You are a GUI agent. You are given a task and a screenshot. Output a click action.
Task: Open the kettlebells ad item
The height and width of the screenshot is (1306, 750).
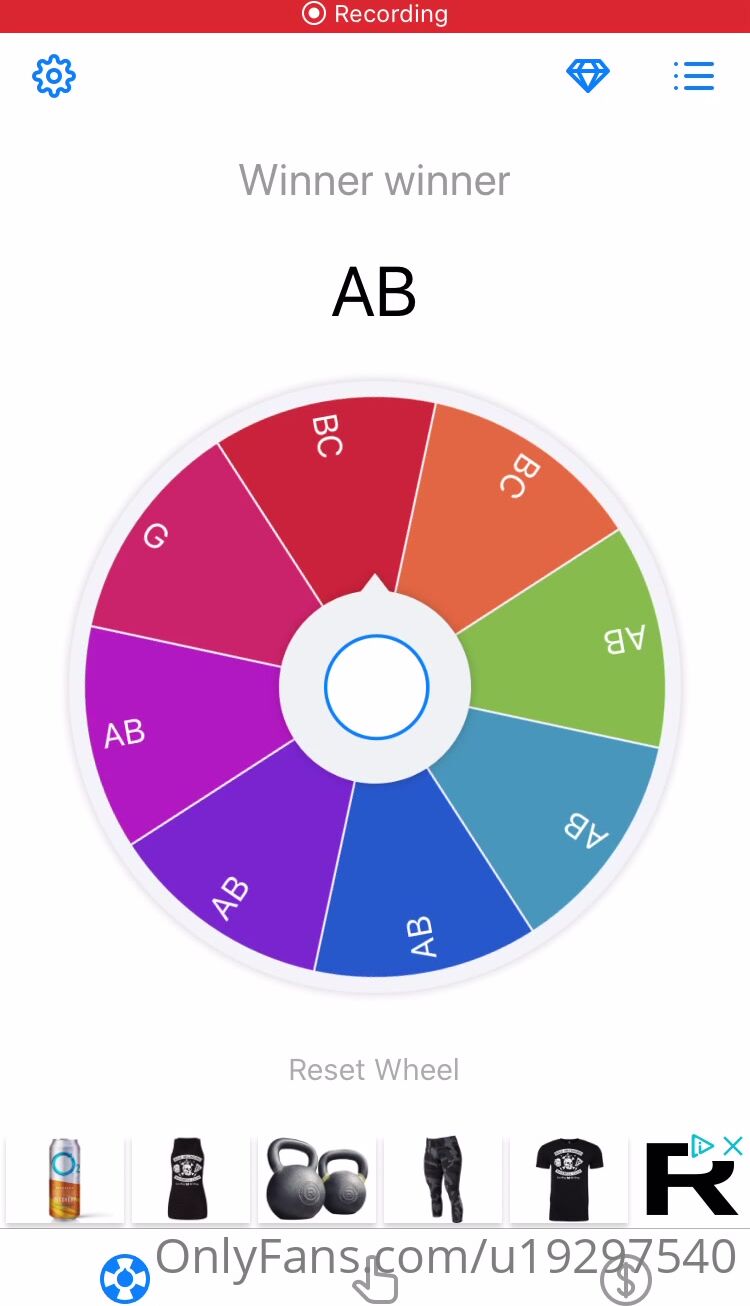(x=317, y=1180)
